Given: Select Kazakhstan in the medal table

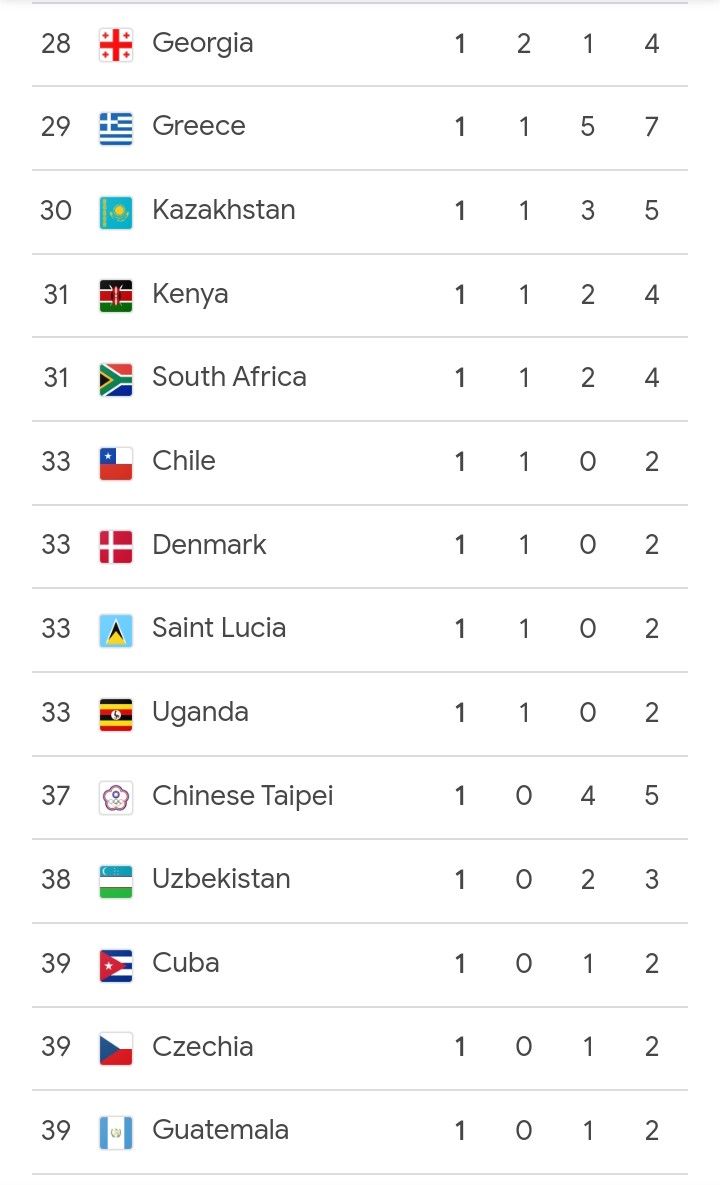Looking at the screenshot, I should [x=360, y=211].
